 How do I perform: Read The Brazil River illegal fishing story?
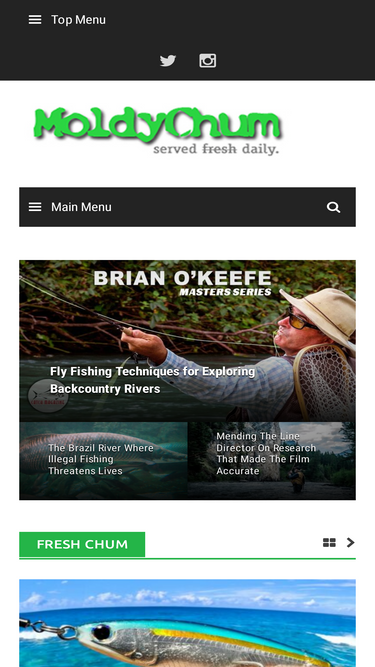point(101,459)
